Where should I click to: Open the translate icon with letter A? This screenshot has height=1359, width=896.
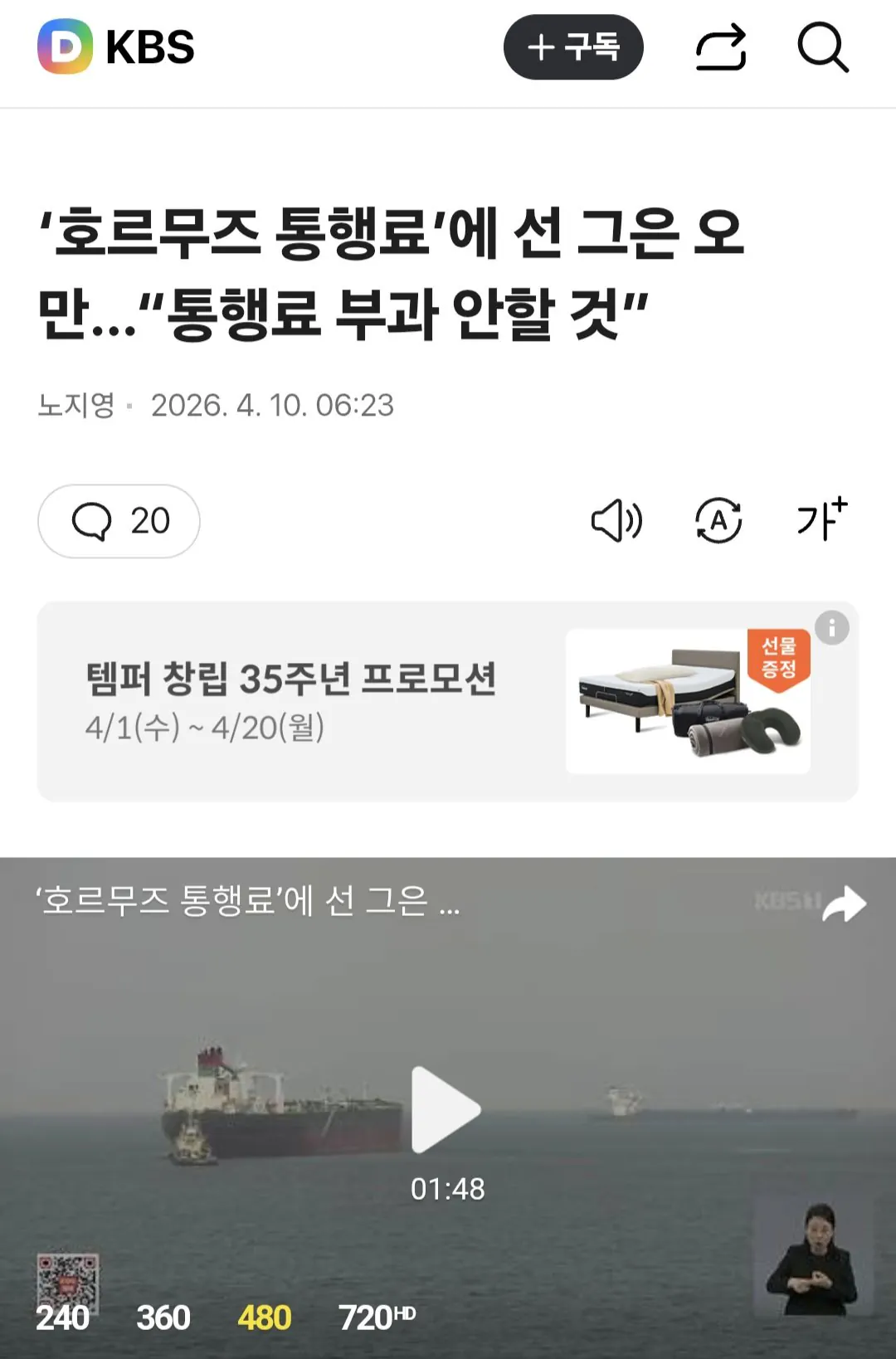[x=718, y=521]
